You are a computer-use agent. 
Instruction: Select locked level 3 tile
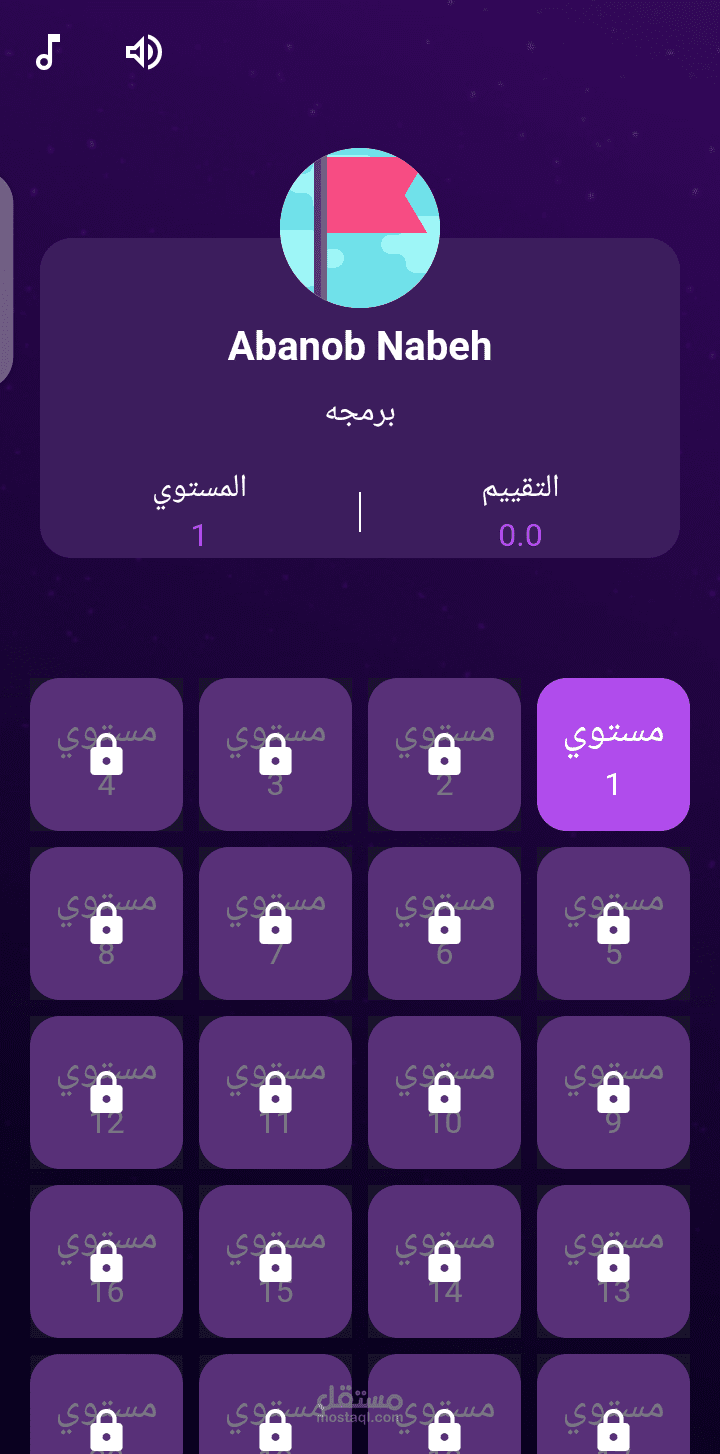click(x=275, y=754)
